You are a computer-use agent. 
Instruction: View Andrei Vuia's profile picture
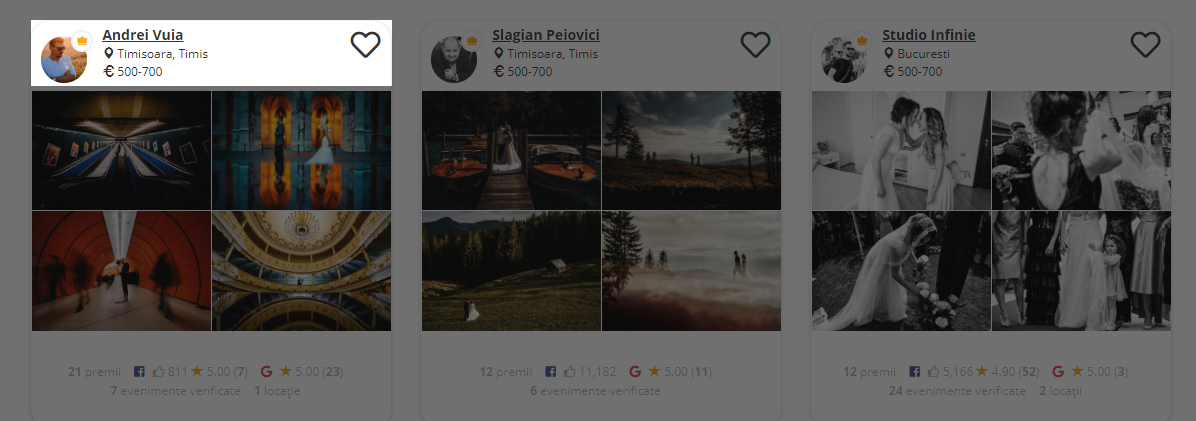pyautogui.click(x=64, y=59)
